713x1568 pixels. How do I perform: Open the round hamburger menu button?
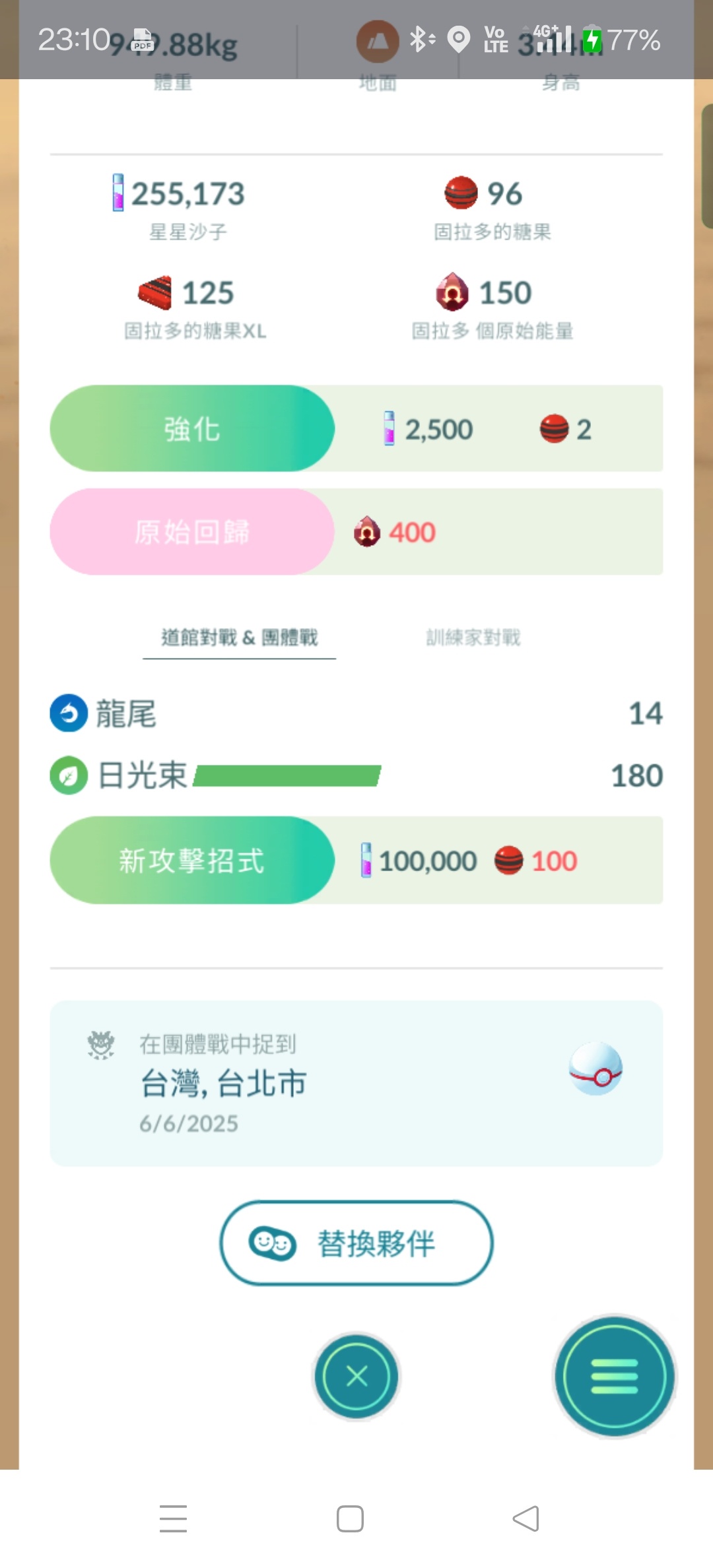(615, 1377)
